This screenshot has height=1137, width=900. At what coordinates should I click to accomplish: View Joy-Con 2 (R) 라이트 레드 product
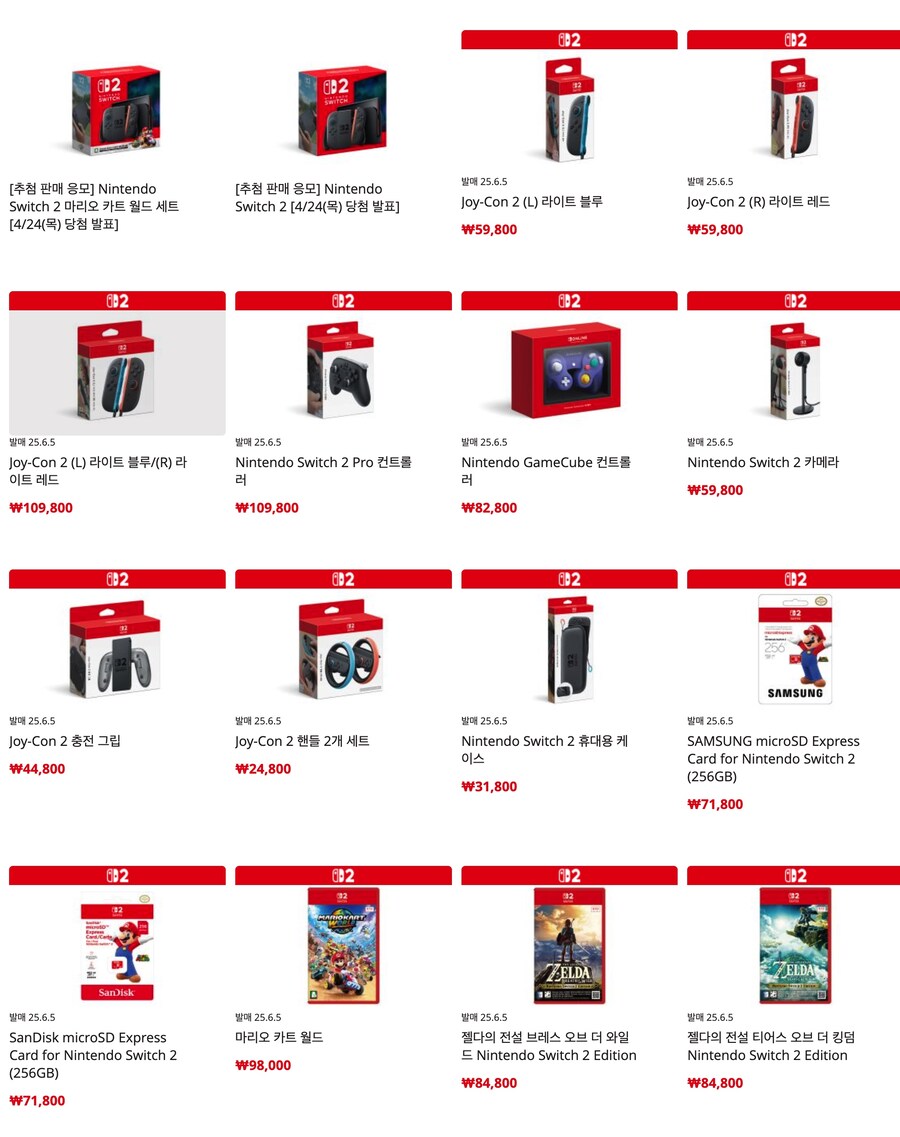click(x=795, y=110)
